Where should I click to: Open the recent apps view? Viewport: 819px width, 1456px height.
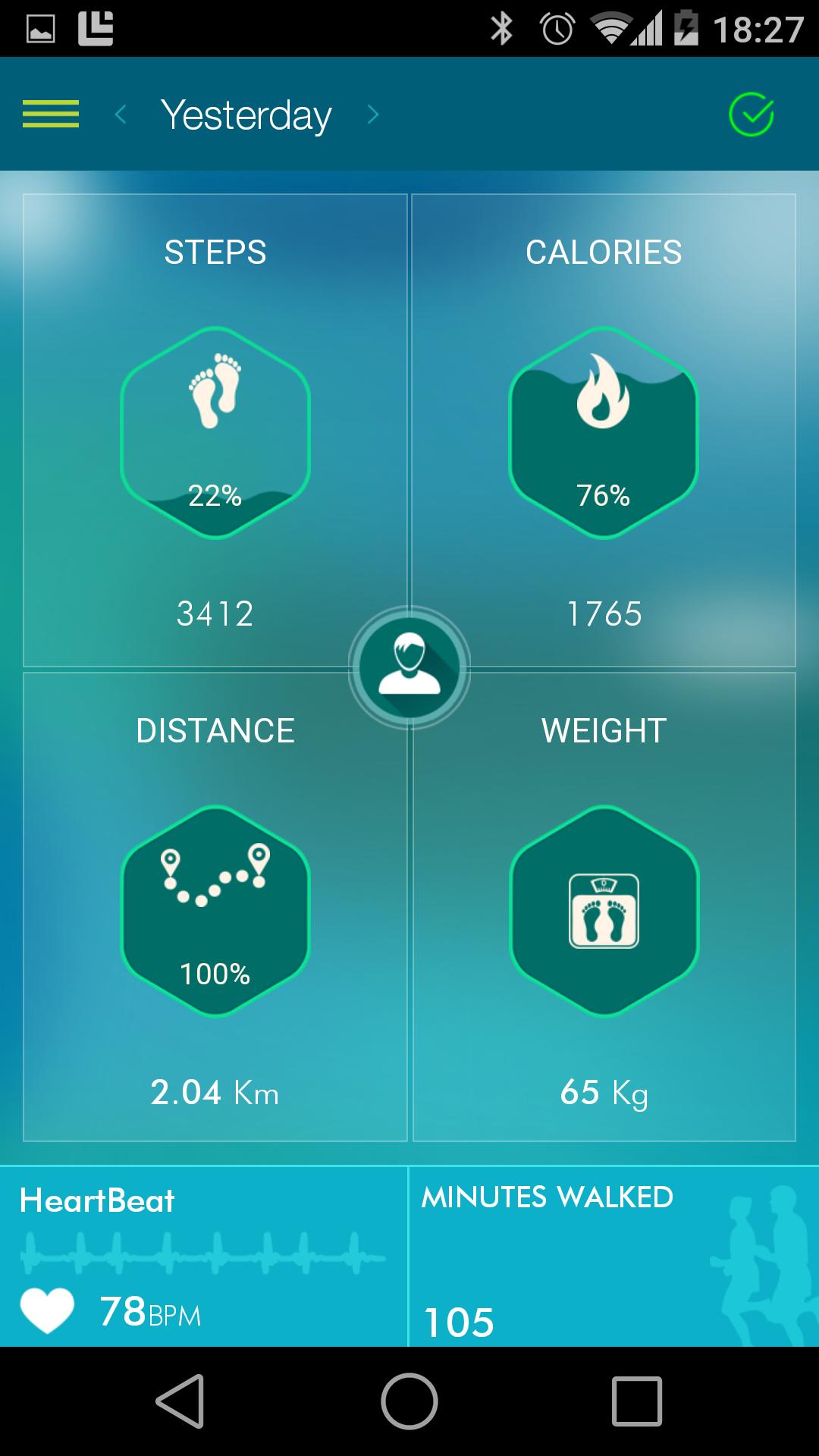(x=637, y=1401)
